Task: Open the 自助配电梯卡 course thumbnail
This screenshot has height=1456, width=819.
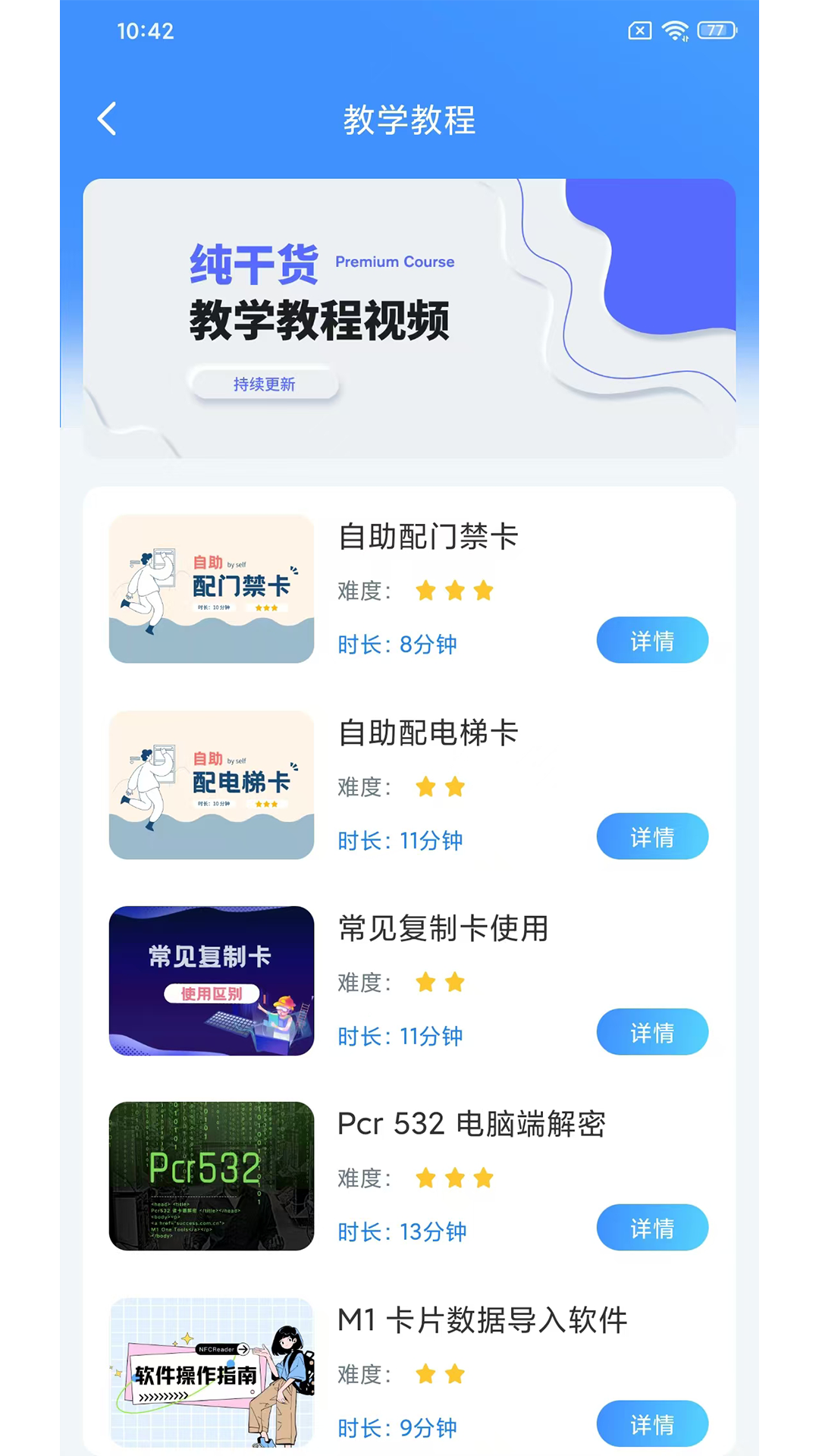Action: coord(211,786)
